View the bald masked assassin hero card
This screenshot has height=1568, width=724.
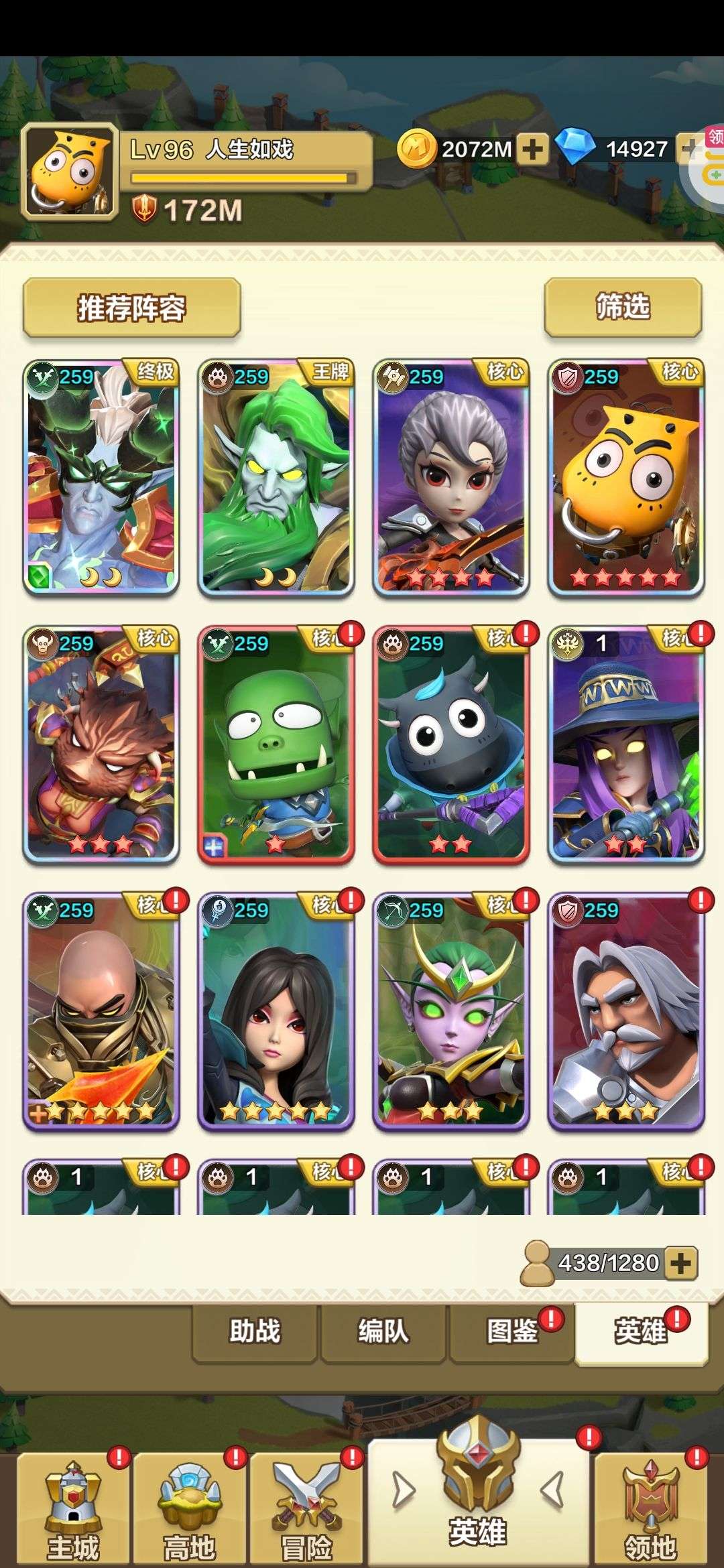pos(101,1011)
